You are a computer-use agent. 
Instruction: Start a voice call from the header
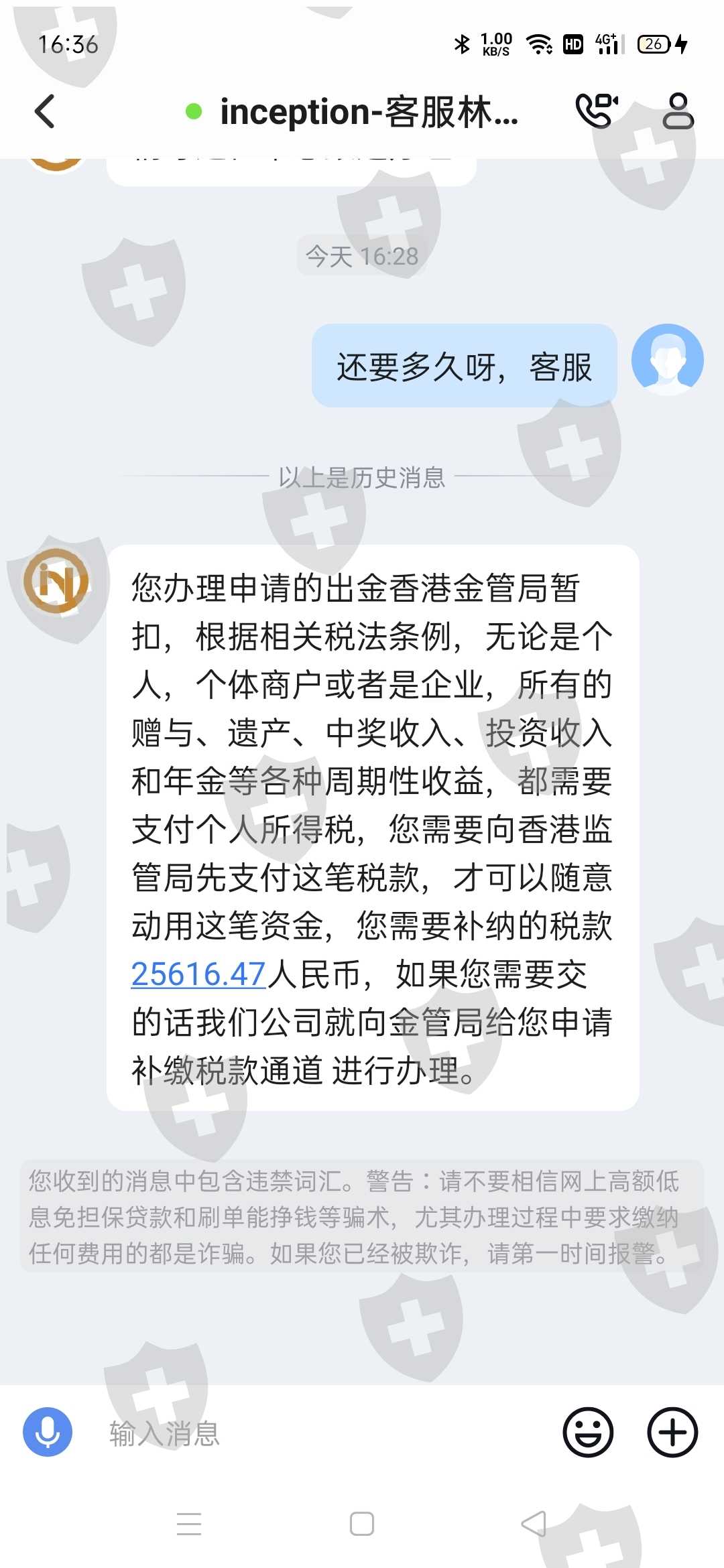tap(596, 111)
